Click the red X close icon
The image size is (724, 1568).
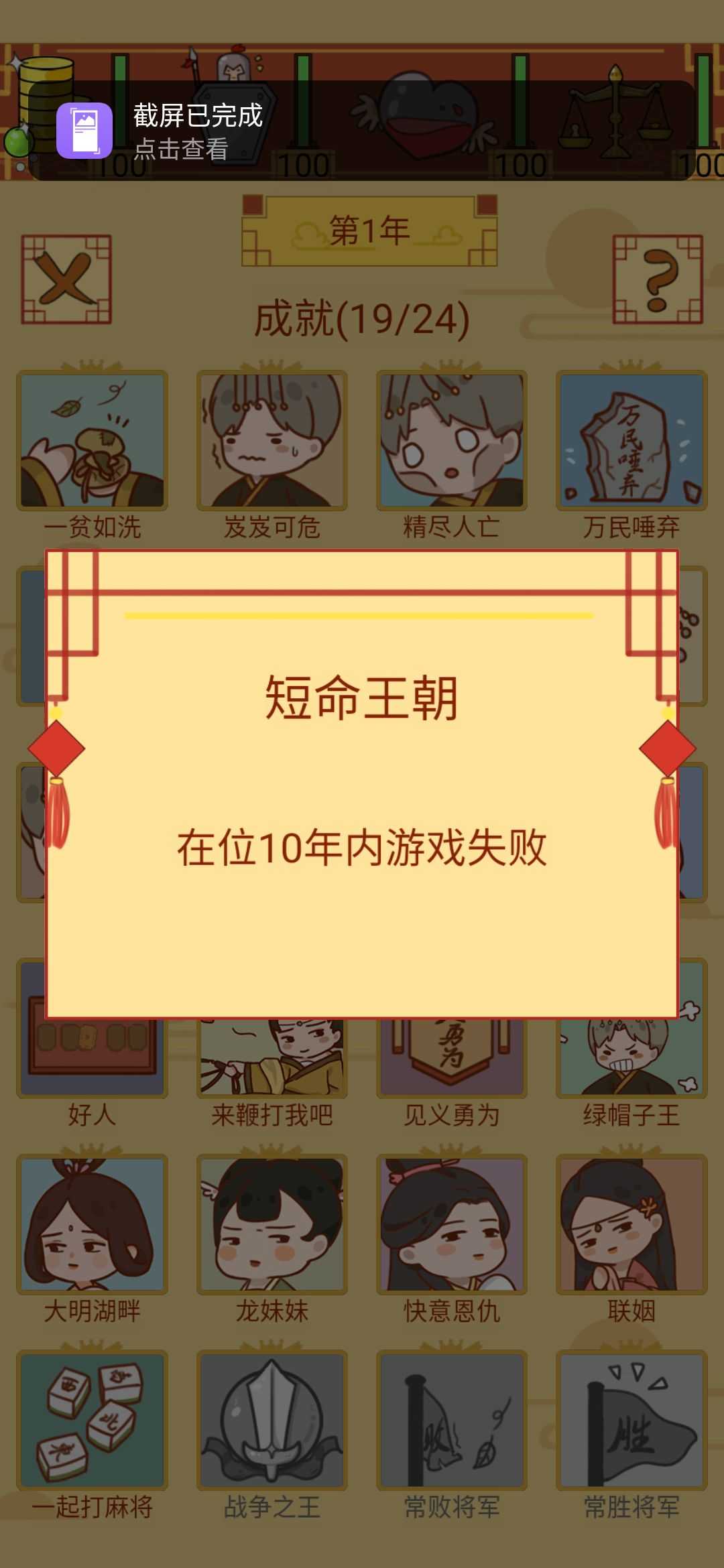click(67, 278)
